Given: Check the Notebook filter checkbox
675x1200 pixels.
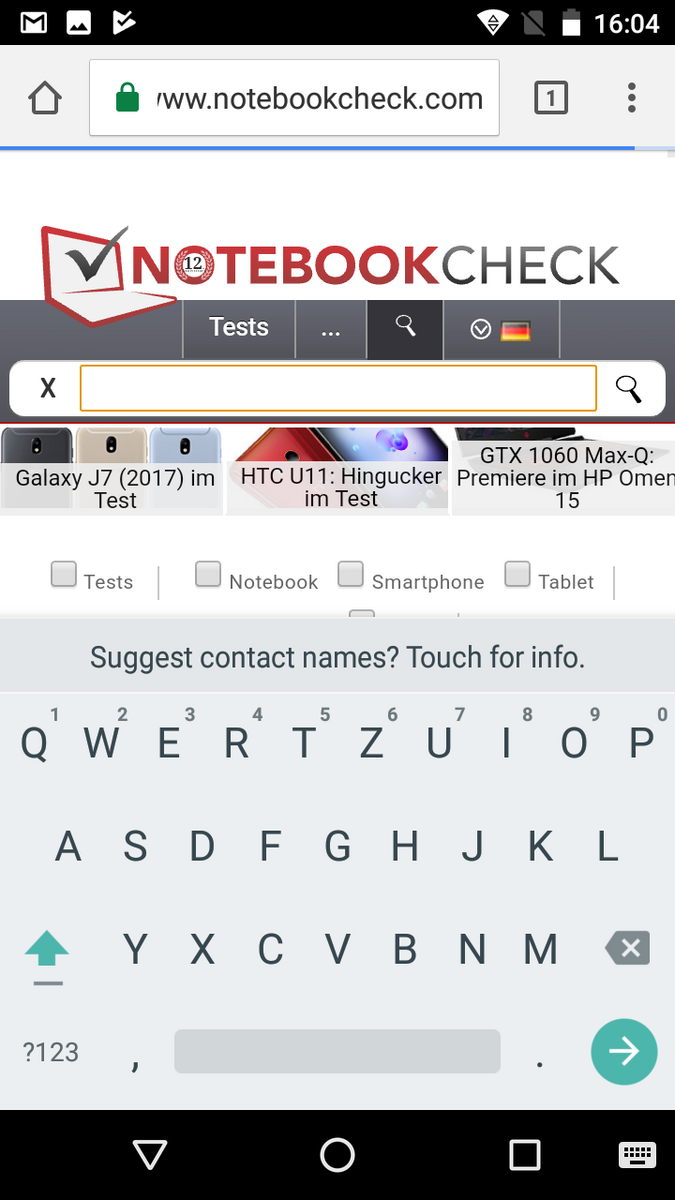Looking at the screenshot, I should coord(208,574).
